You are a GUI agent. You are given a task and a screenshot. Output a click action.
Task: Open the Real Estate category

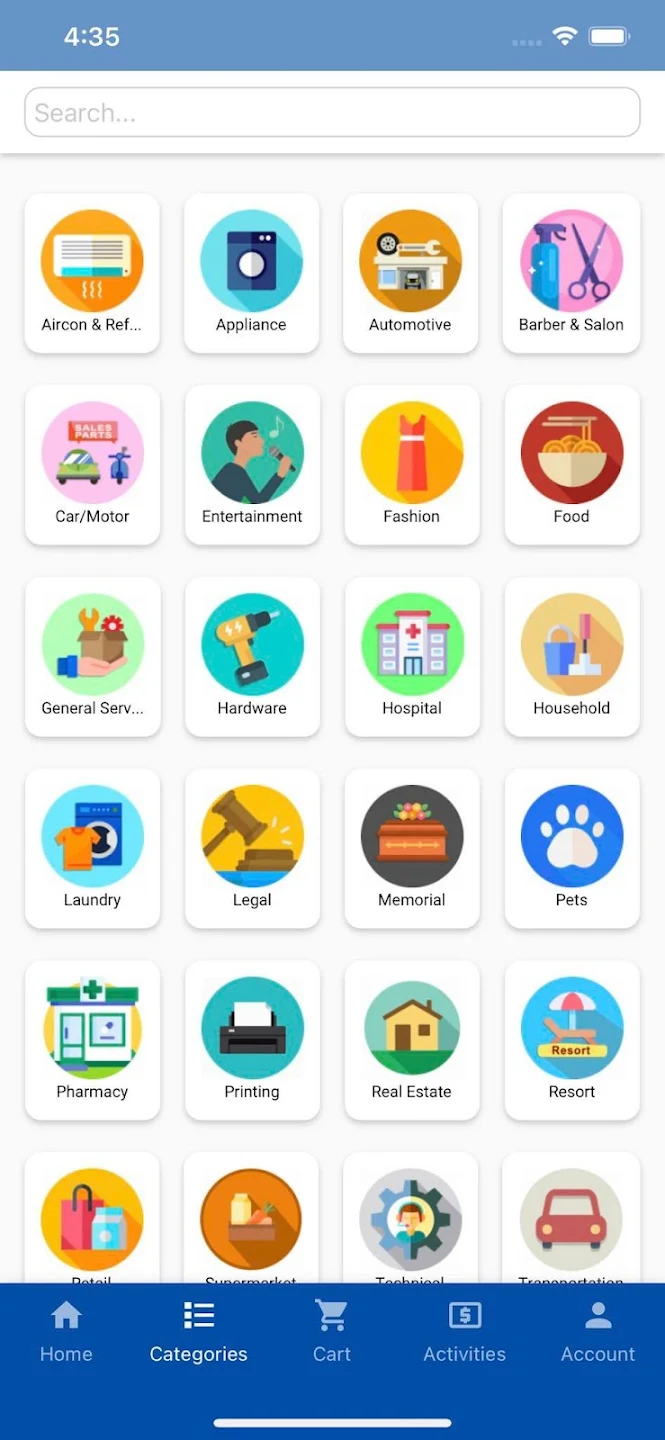pyautogui.click(x=411, y=1040)
